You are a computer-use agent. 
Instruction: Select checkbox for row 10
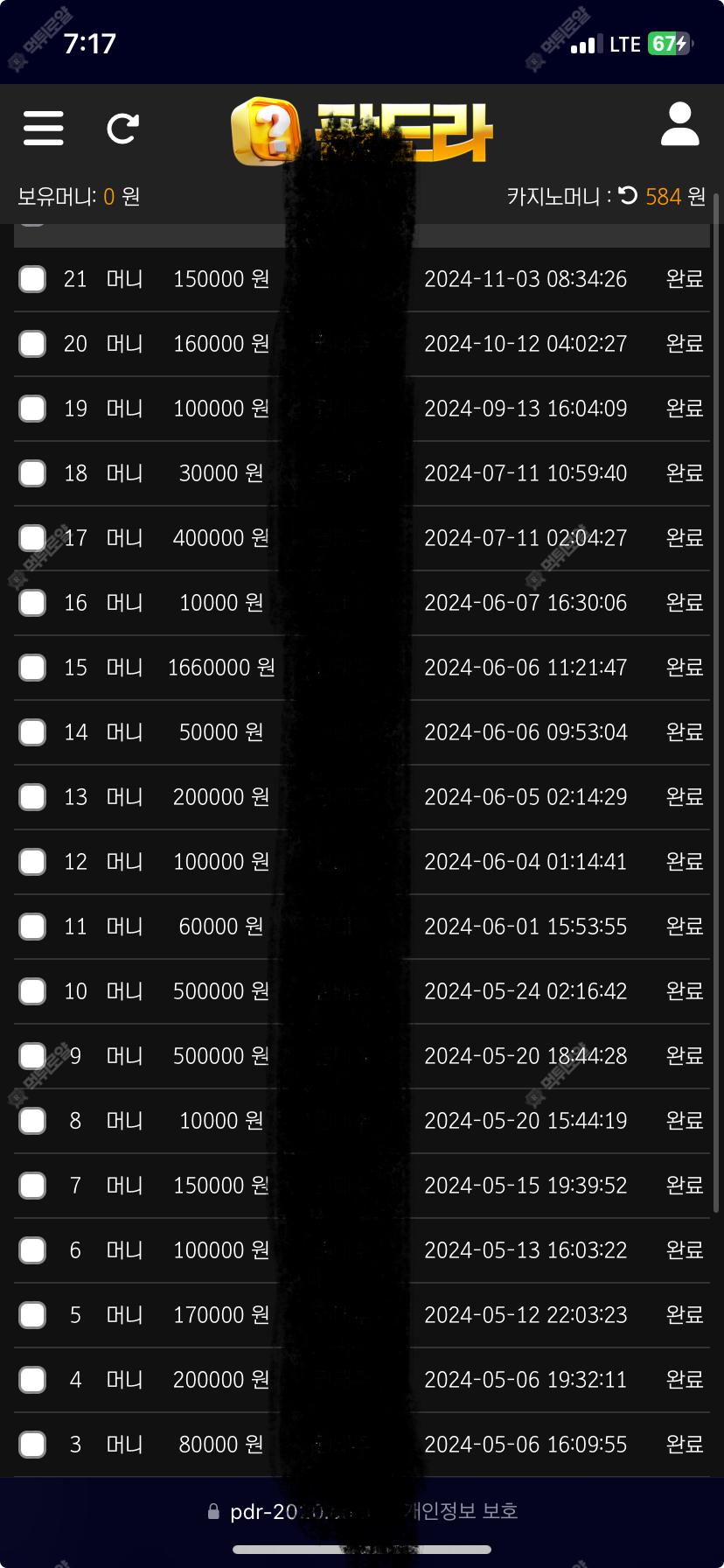[32, 991]
